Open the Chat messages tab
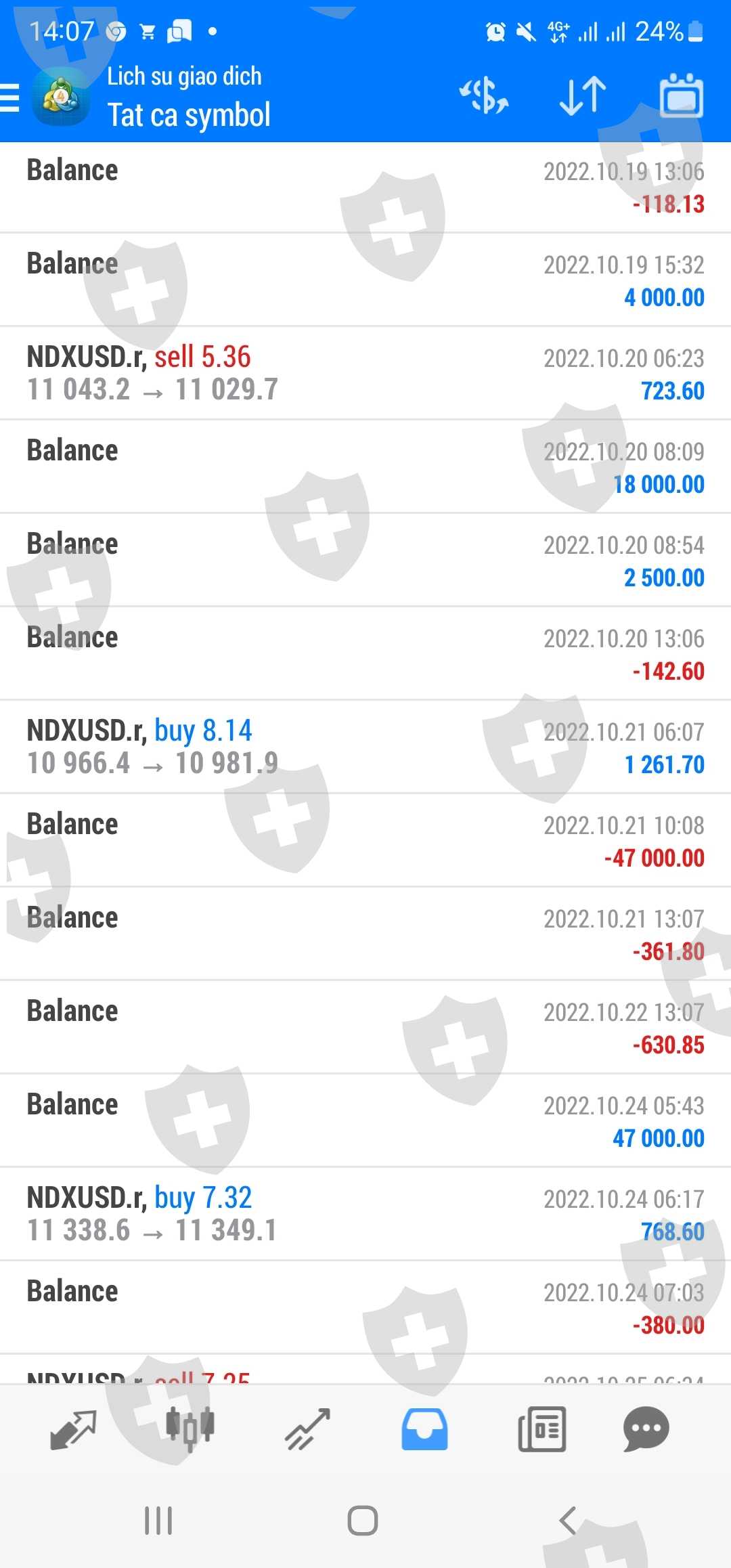731x1568 pixels. [x=646, y=1429]
